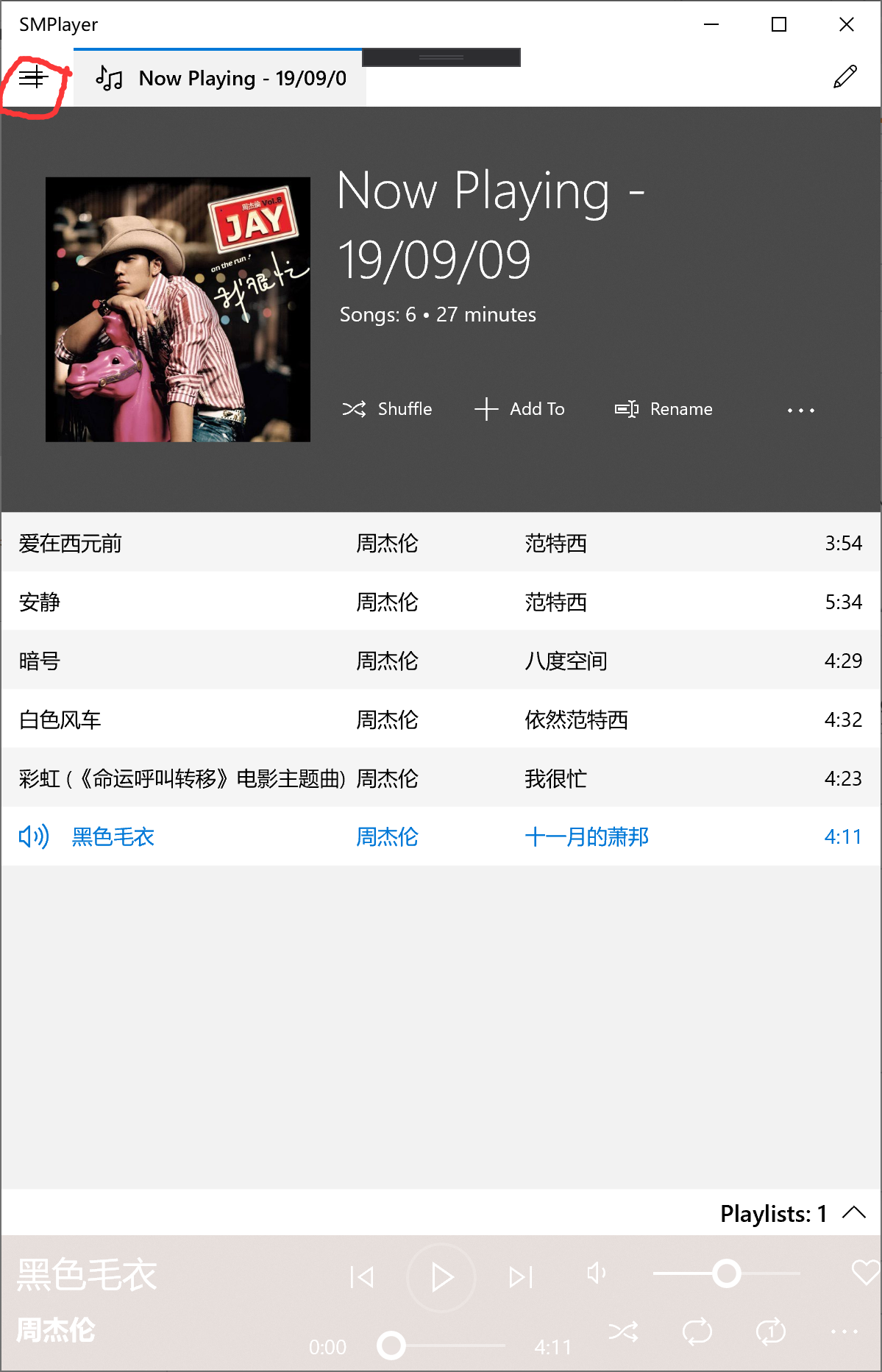Play the song 彩虹

(181, 778)
